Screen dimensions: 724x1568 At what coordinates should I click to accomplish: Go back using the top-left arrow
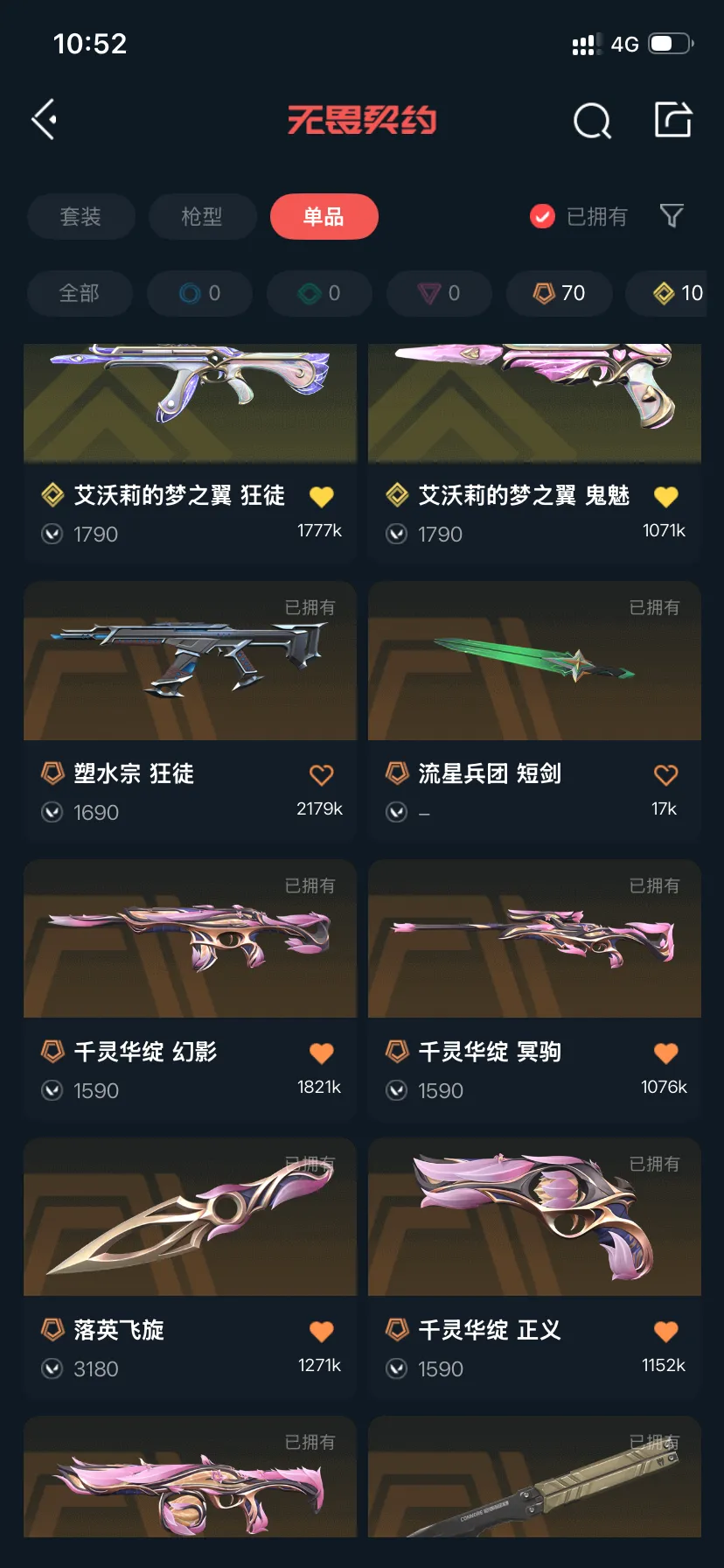tap(45, 119)
